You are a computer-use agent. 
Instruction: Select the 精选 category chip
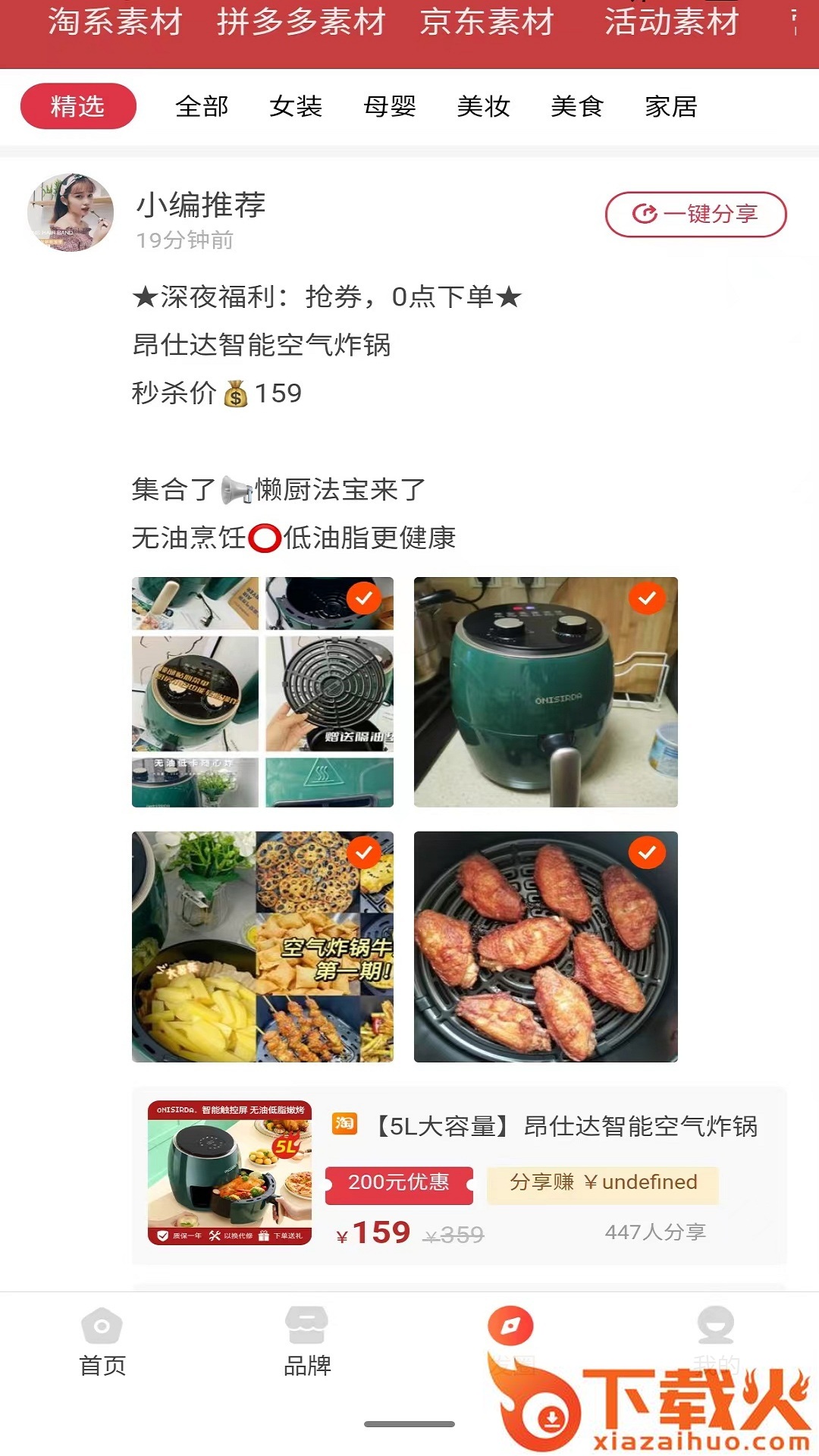(x=78, y=106)
